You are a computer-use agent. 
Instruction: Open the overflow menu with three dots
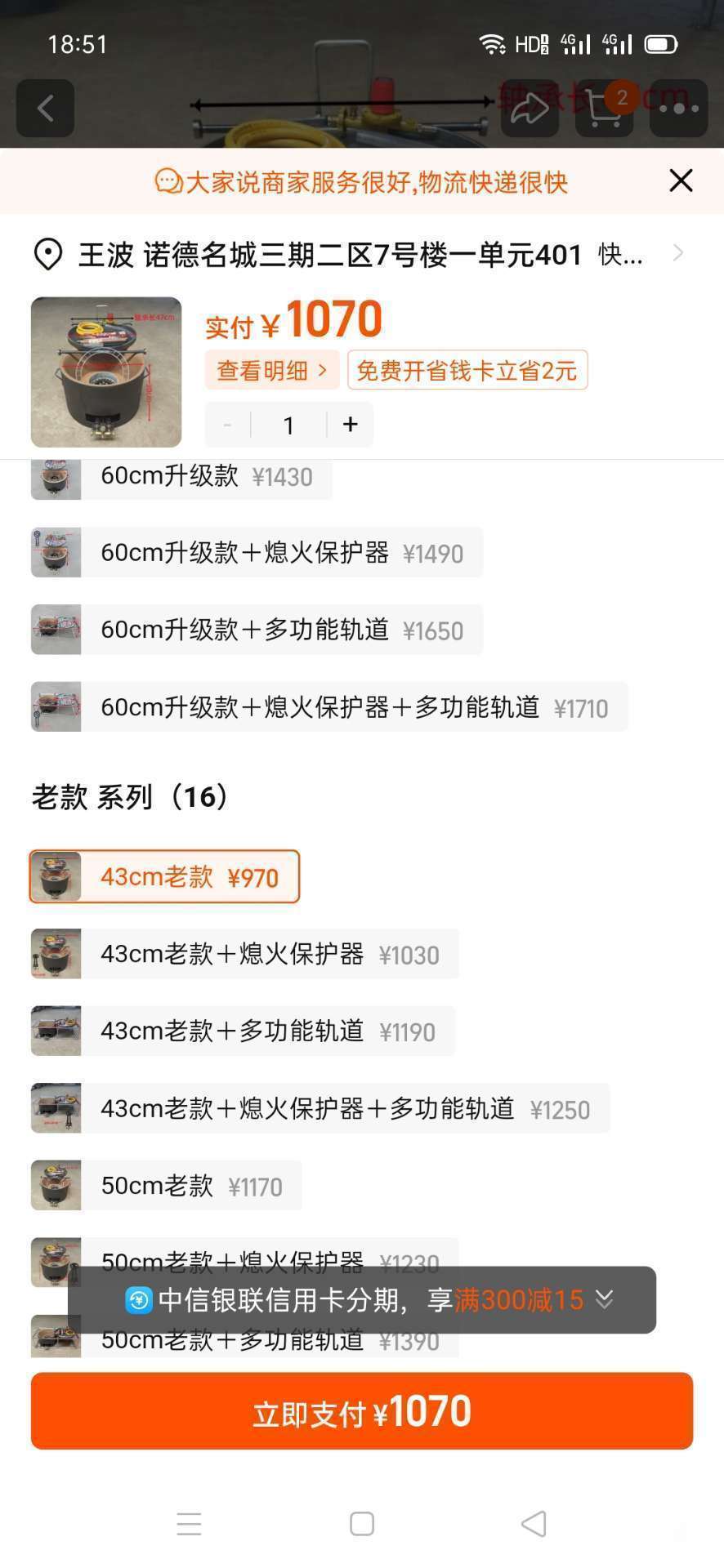pos(678,108)
